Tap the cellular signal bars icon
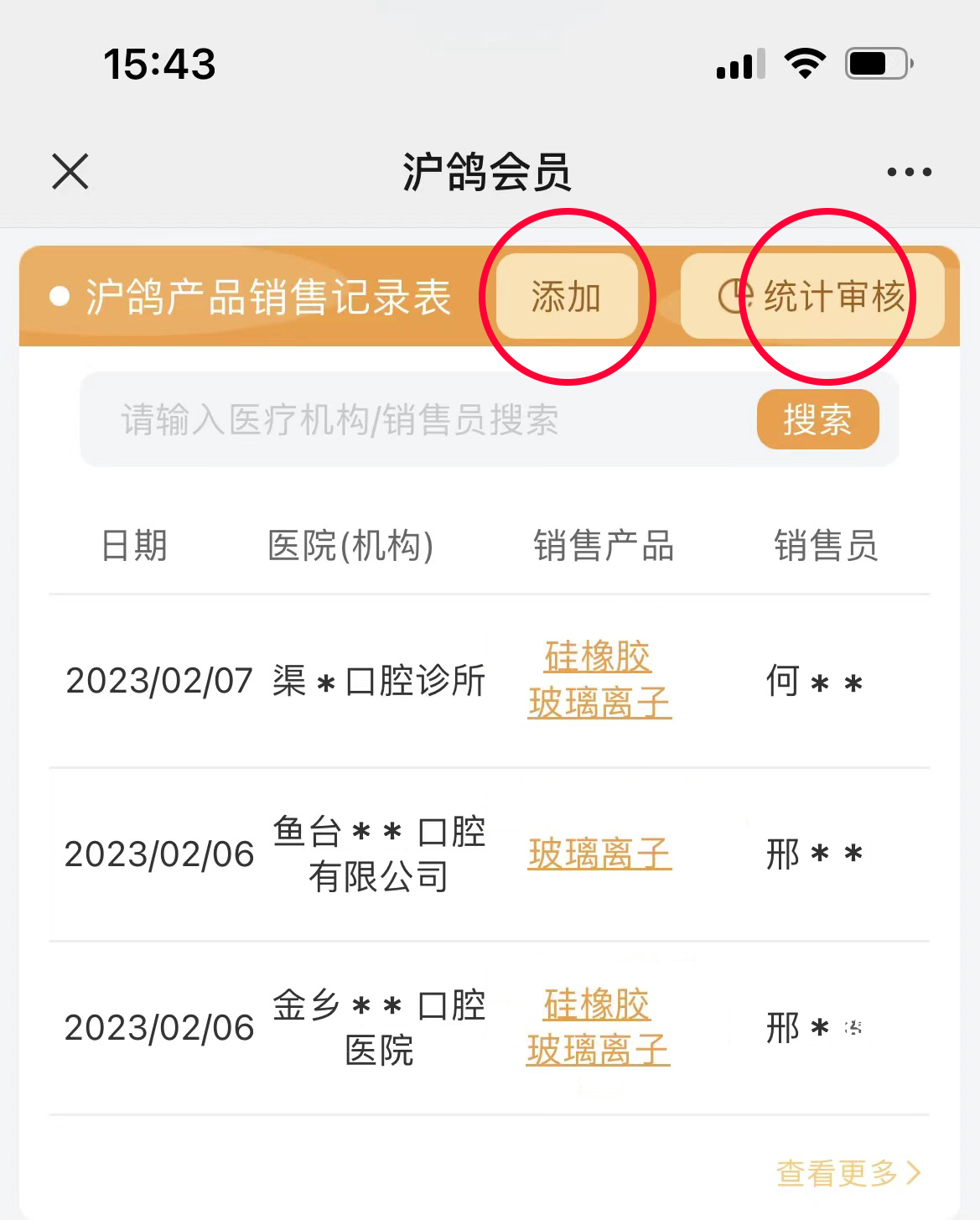980x1220 pixels. pyautogui.click(x=738, y=61)
